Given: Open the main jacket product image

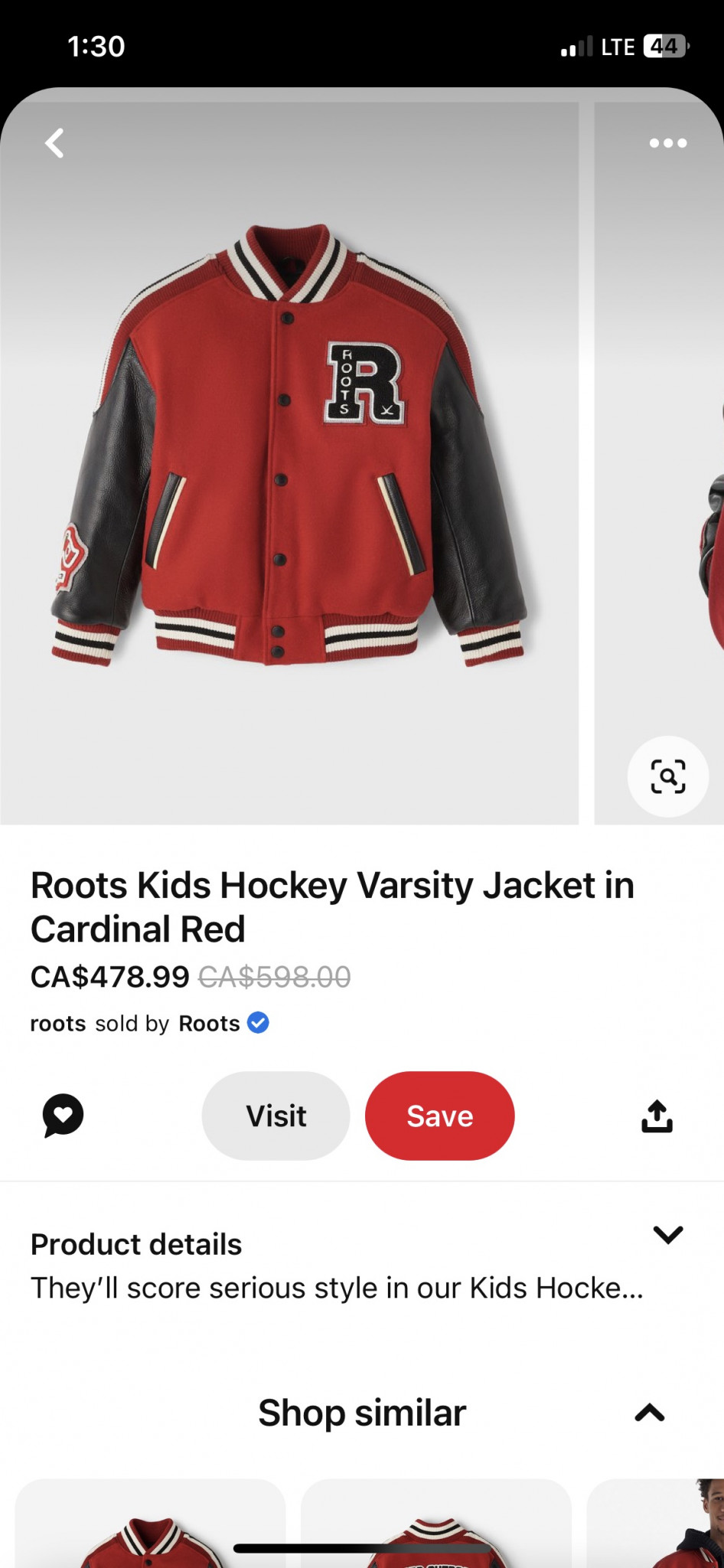Looking at the screenshot, I should click(x=289, y=463).
